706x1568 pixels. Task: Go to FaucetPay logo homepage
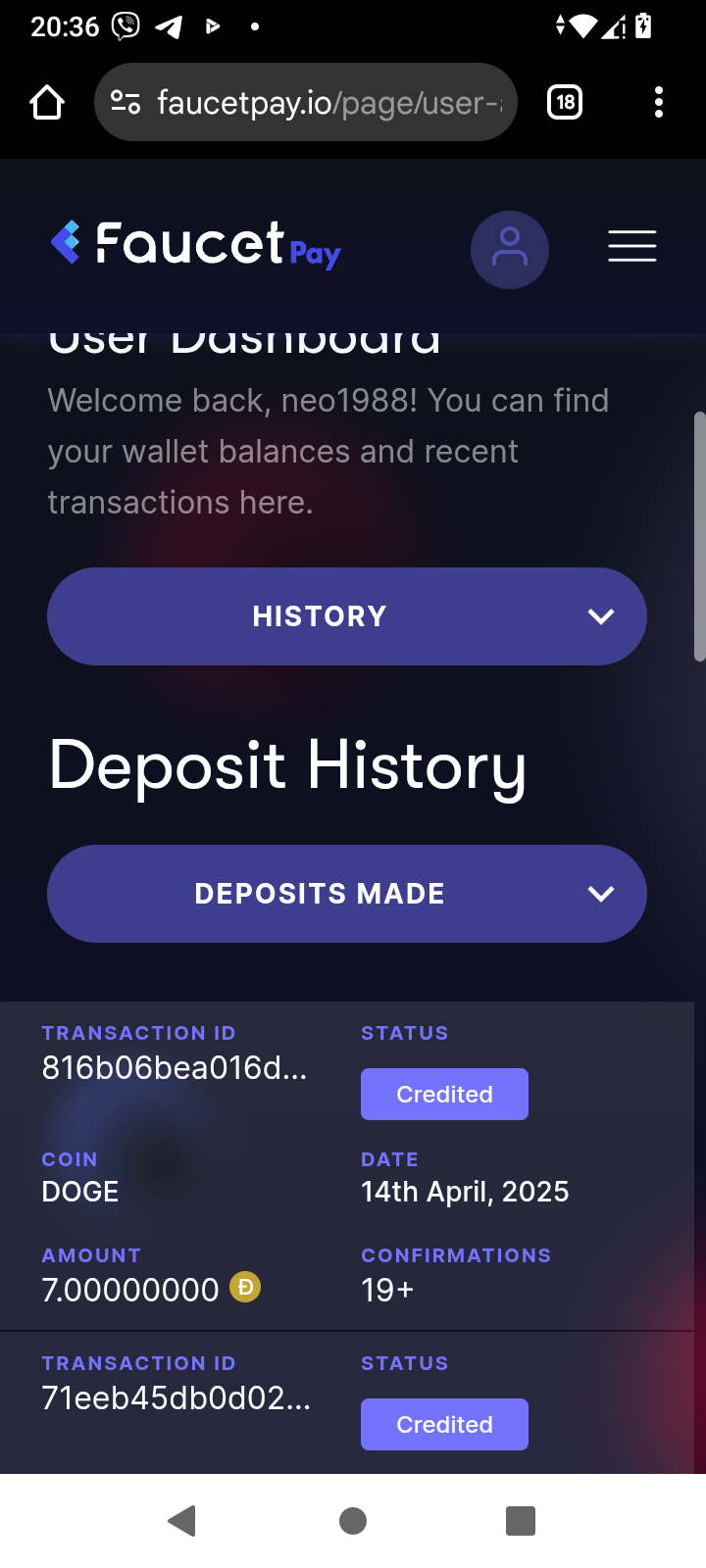click(196, 244)
